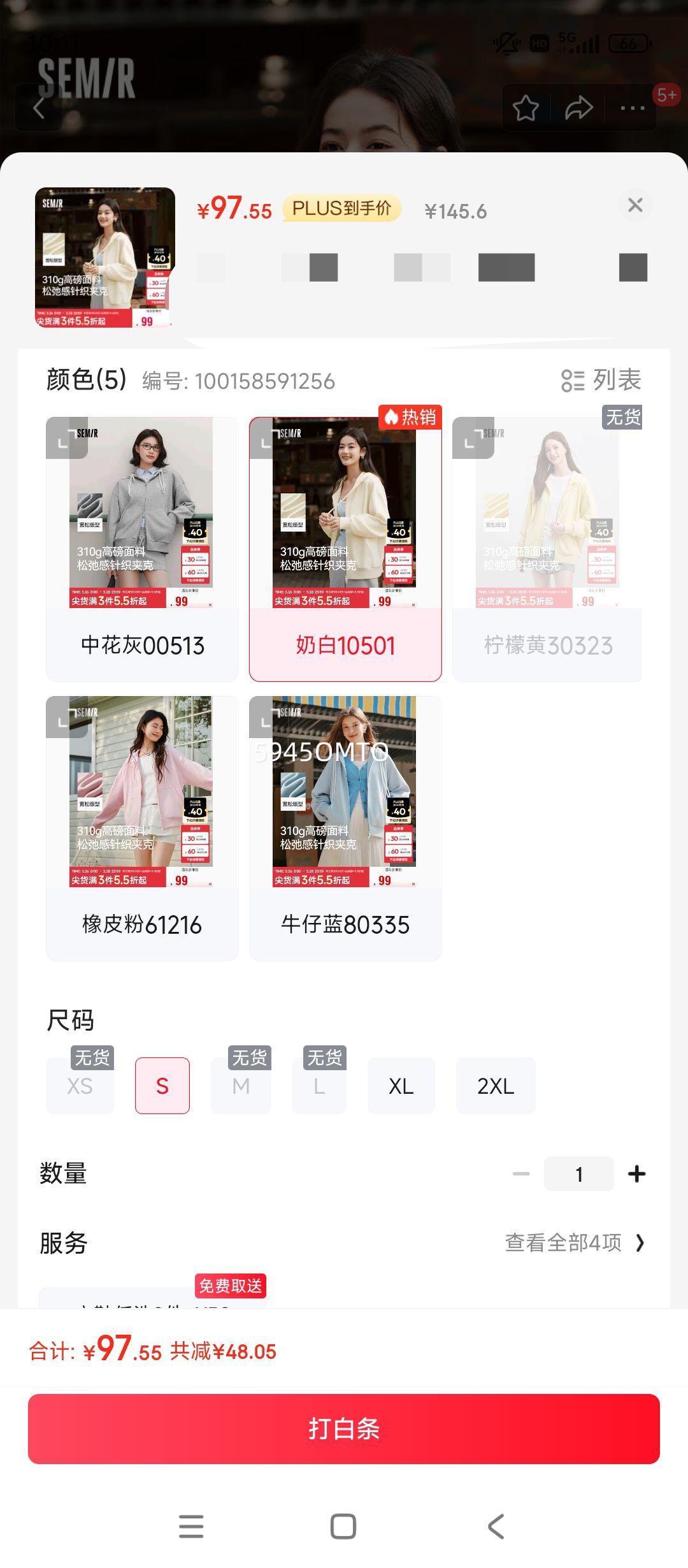688x1568 pixels.
Task: Expand the 橡皮粉61216 image preview
Action: [66, 718]
